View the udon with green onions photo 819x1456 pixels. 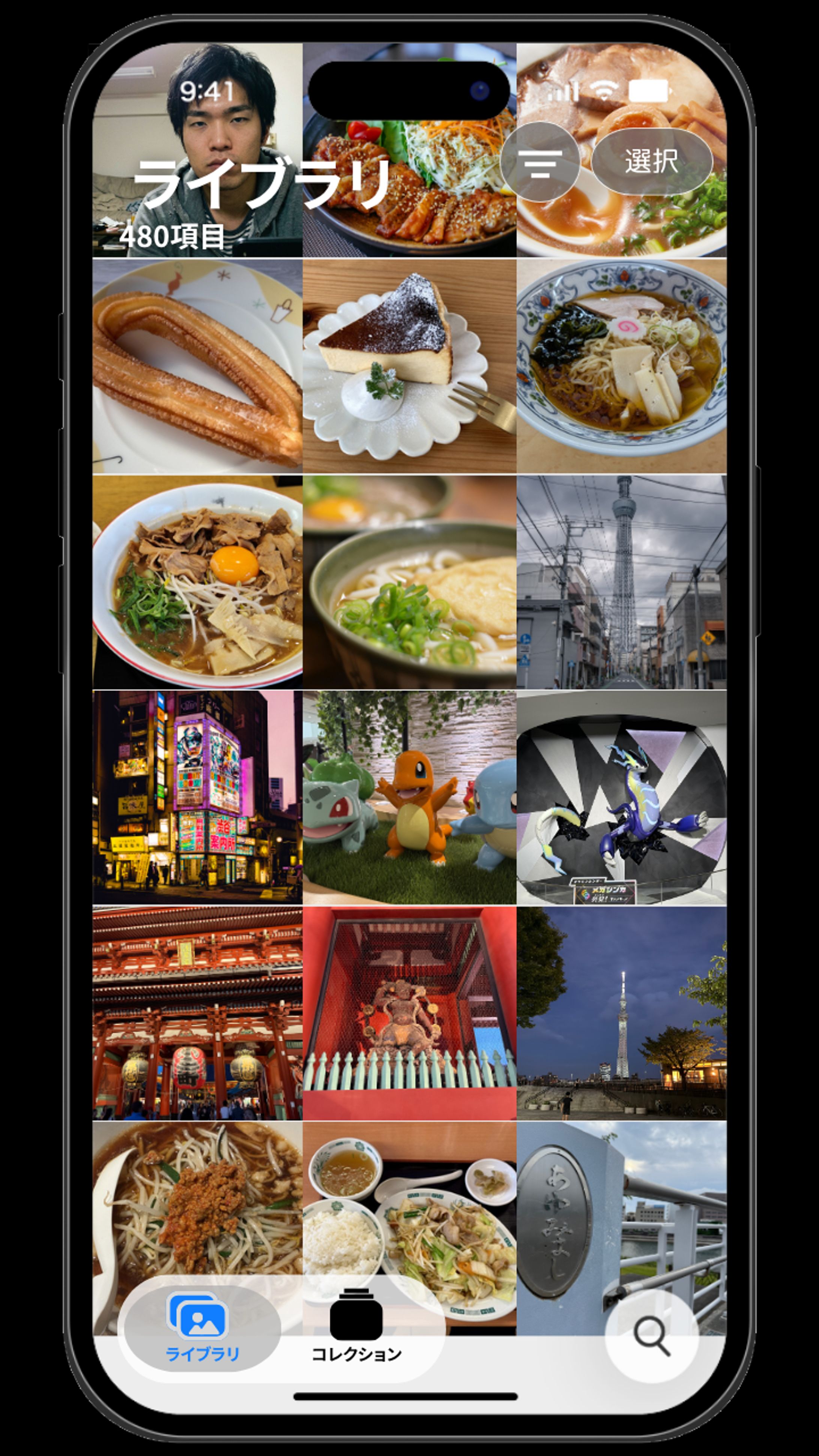pos(409,582)
